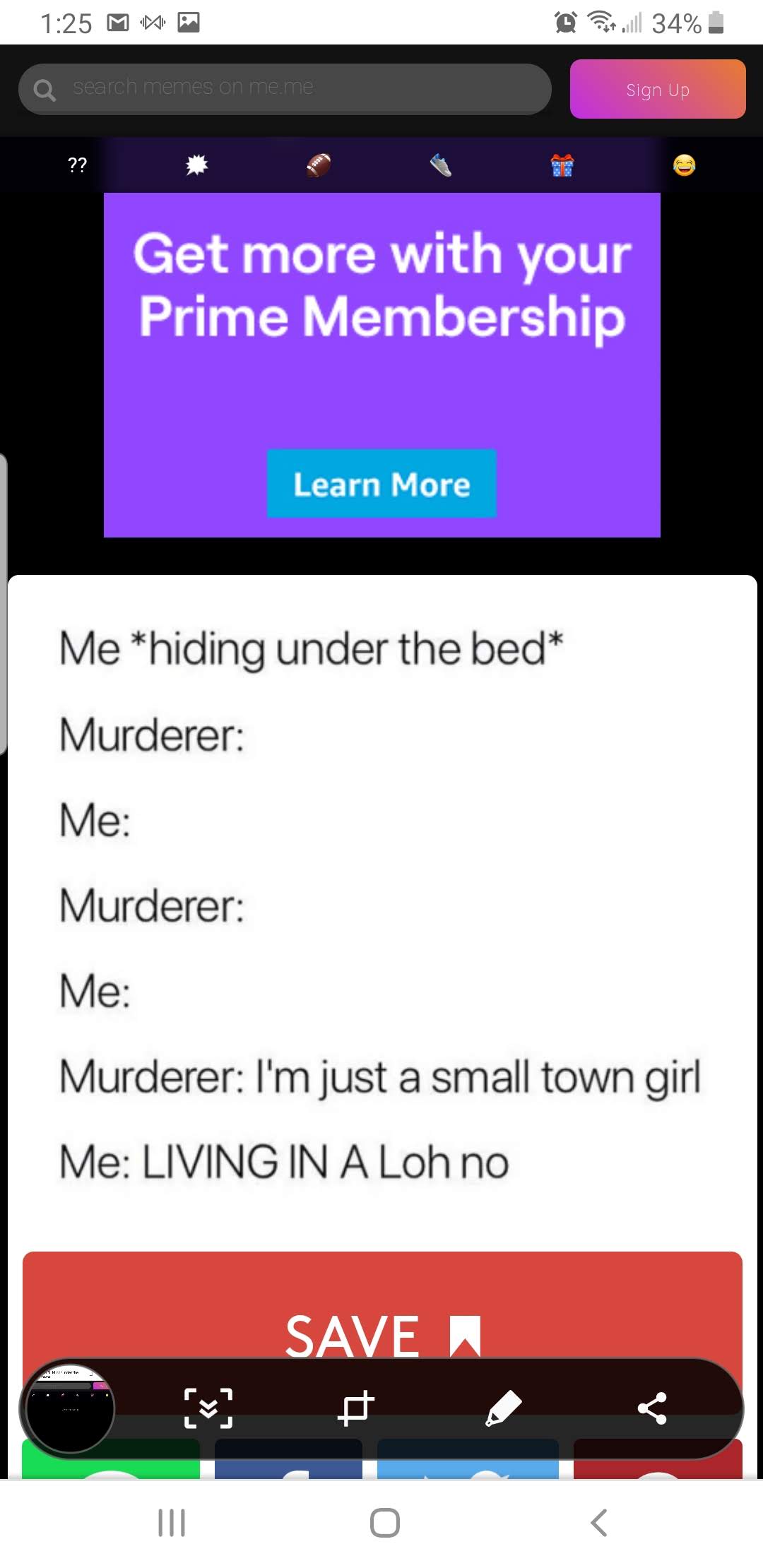This screenshot has width=763, height=1568.
Task: Open the gift category icon
Action: click(x=562, y=166)
